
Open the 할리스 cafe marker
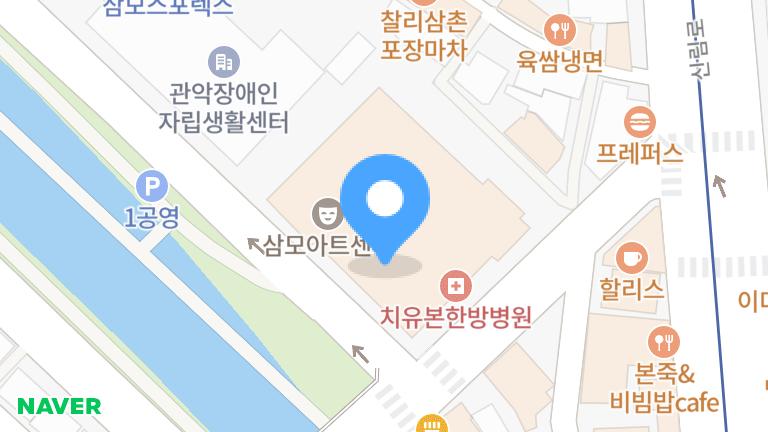tap(631, 259)
